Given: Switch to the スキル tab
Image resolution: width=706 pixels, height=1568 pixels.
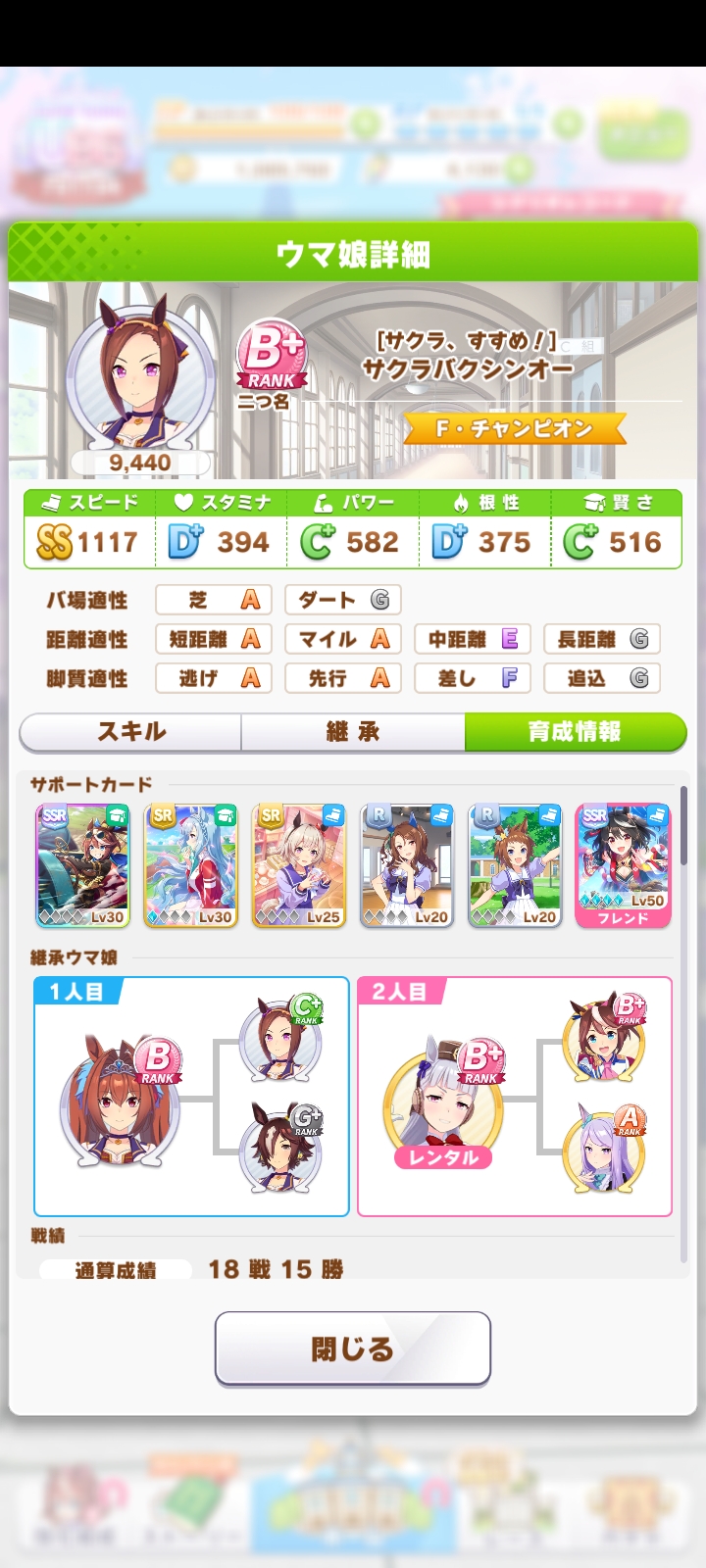Looking at the screenshot, I should pos(130,732).
